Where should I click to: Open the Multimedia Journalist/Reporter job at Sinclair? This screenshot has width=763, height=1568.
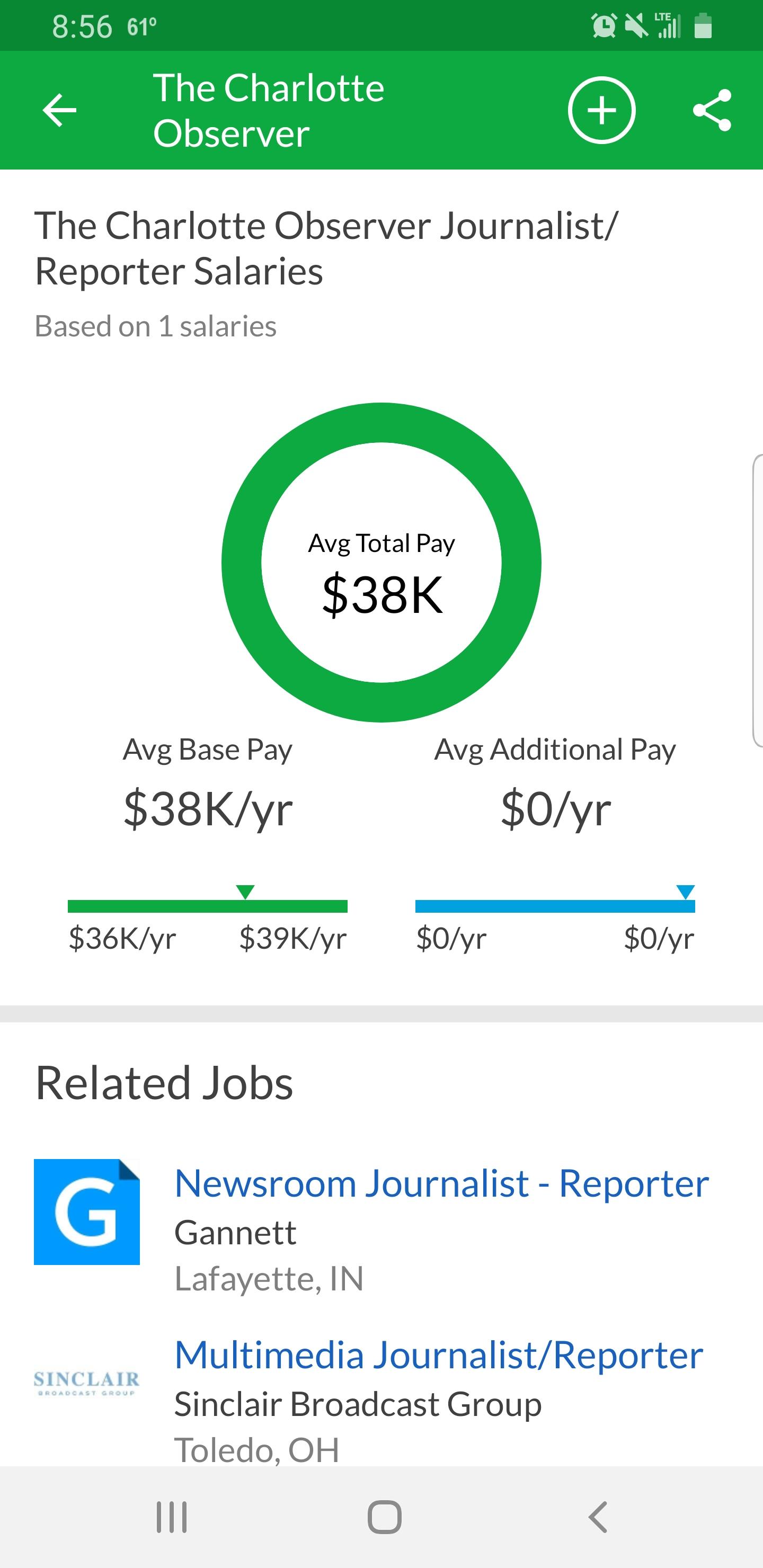click(438, 1355)
